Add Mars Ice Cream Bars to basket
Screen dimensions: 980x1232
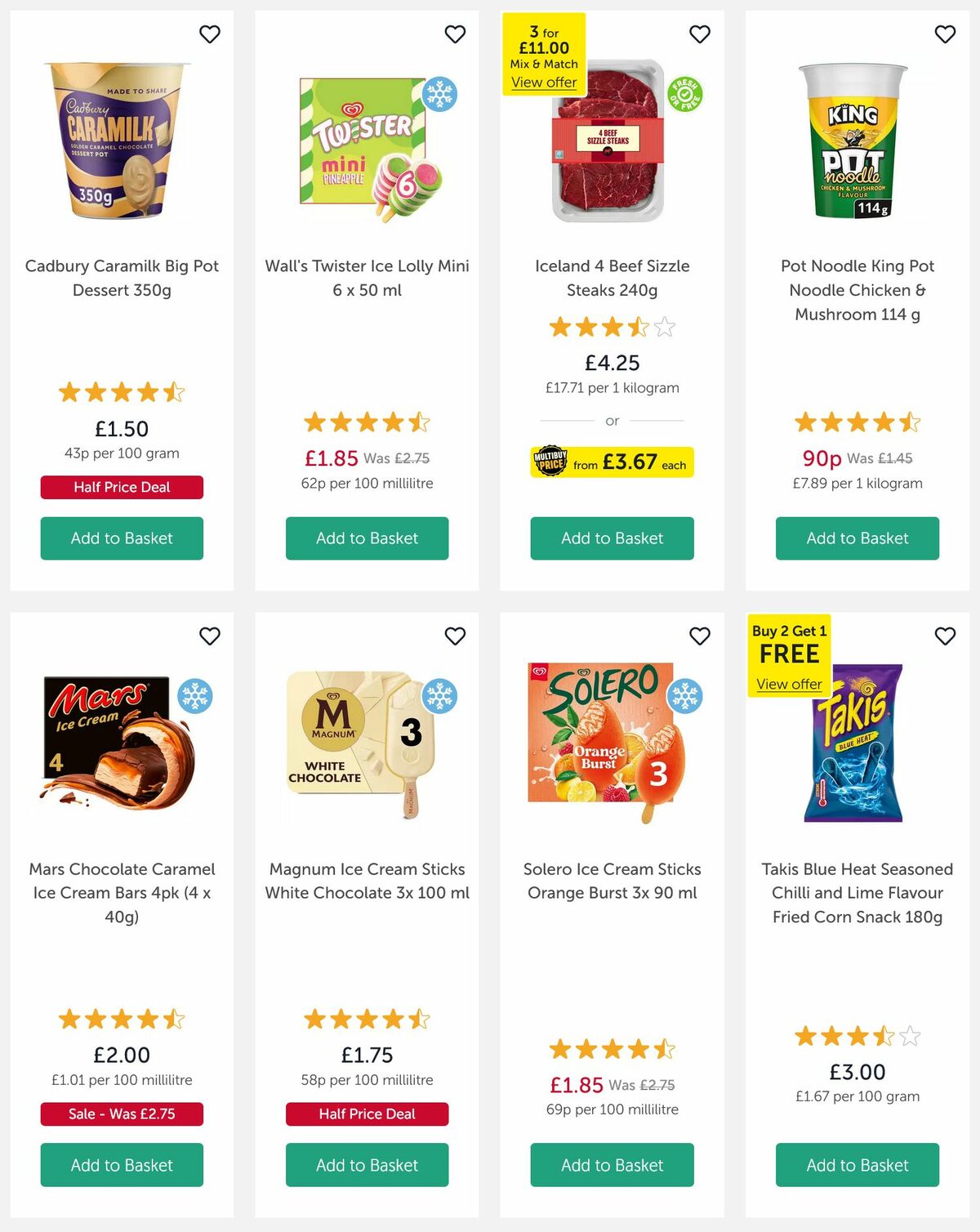coord(122,1165)
